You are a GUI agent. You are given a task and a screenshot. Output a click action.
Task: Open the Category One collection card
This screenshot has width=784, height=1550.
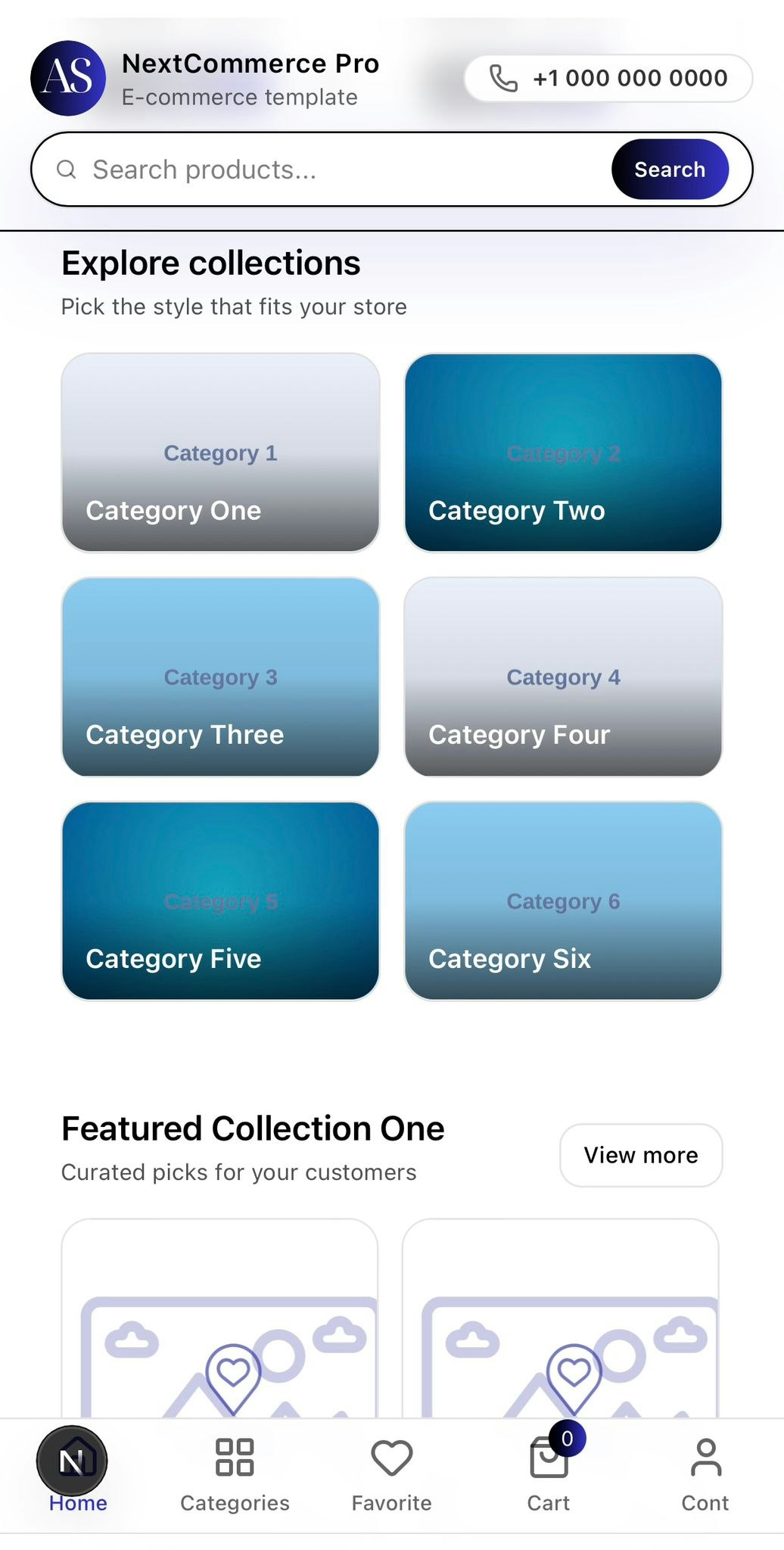tap(219, 453)
